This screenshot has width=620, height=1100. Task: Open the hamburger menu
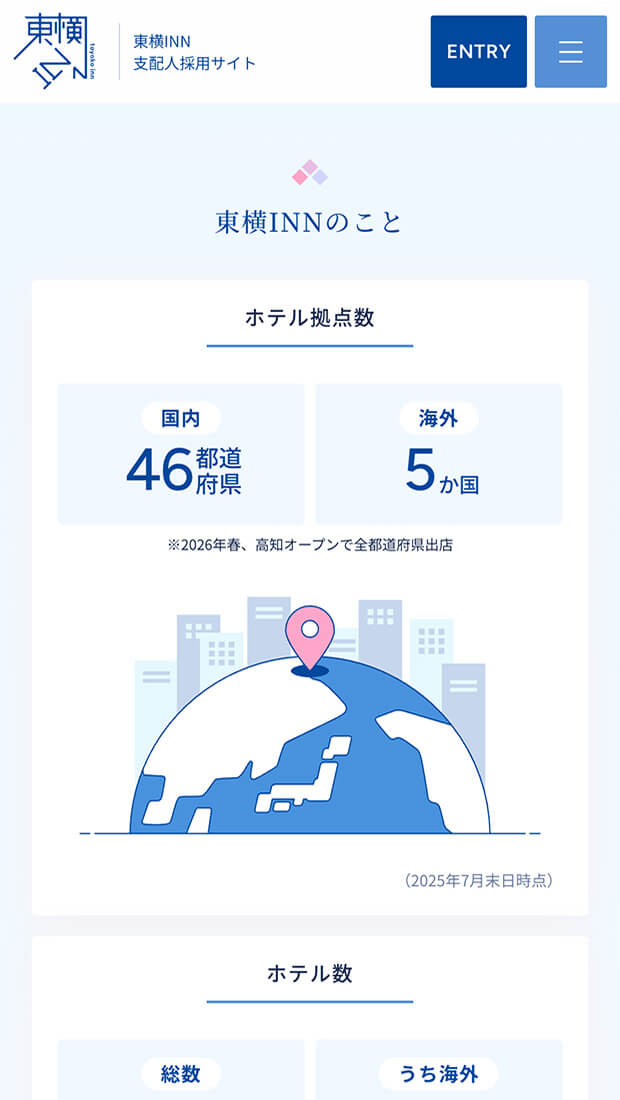tap(570, 52)
